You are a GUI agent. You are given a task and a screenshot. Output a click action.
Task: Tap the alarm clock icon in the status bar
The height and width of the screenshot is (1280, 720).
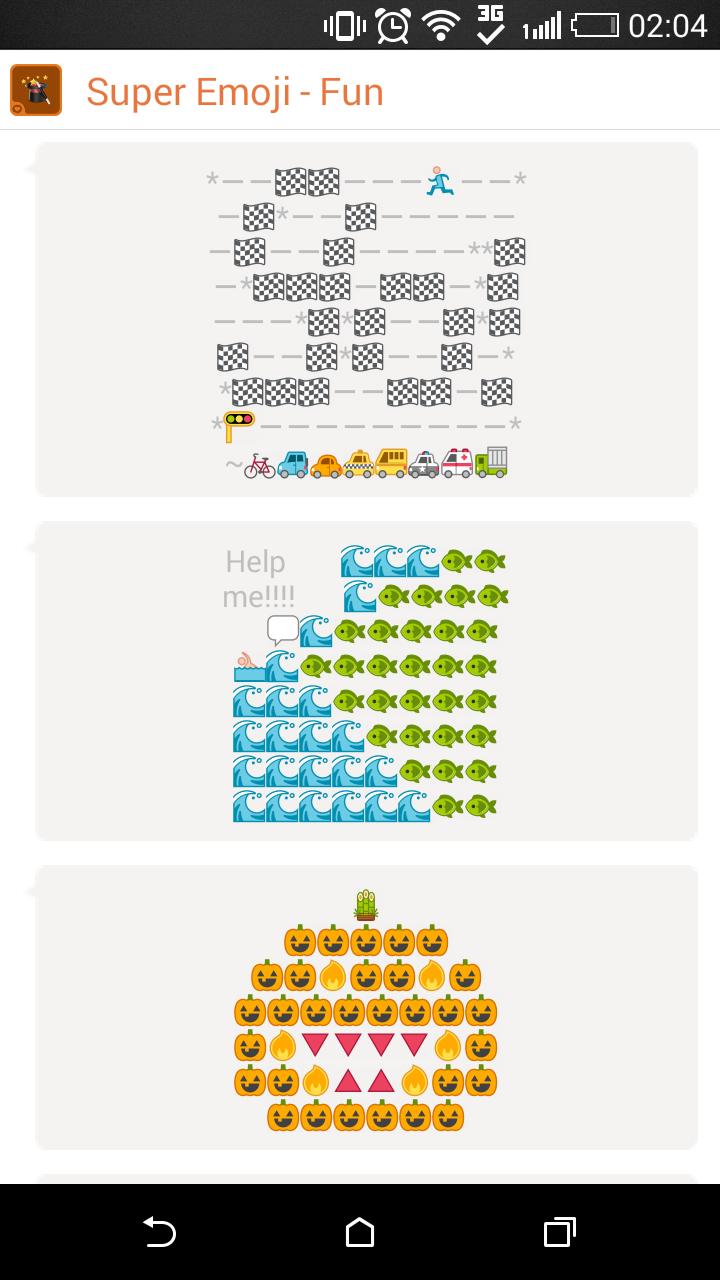391,26
